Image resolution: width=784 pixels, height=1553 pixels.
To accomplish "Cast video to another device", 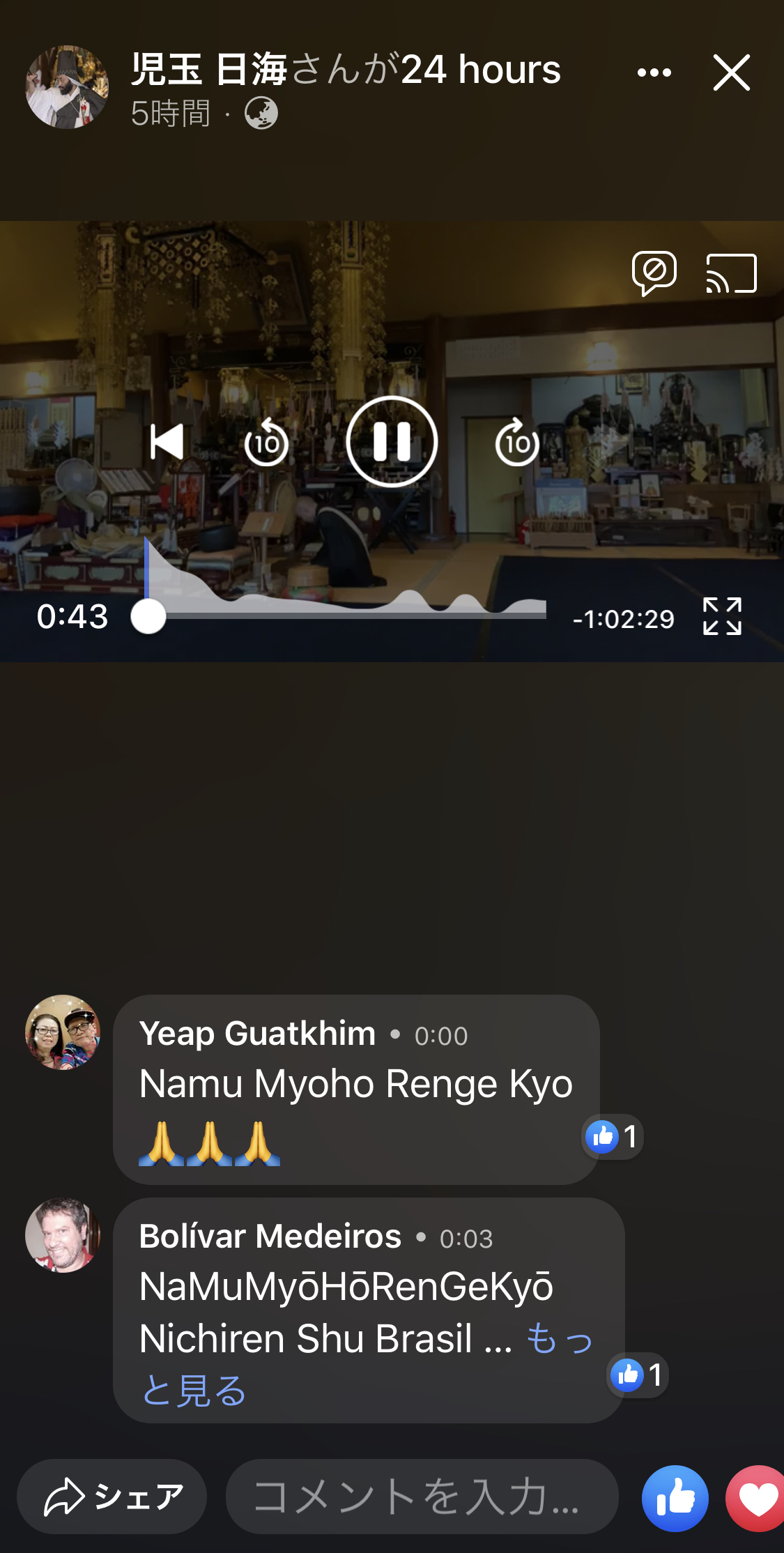I will 731,273.
